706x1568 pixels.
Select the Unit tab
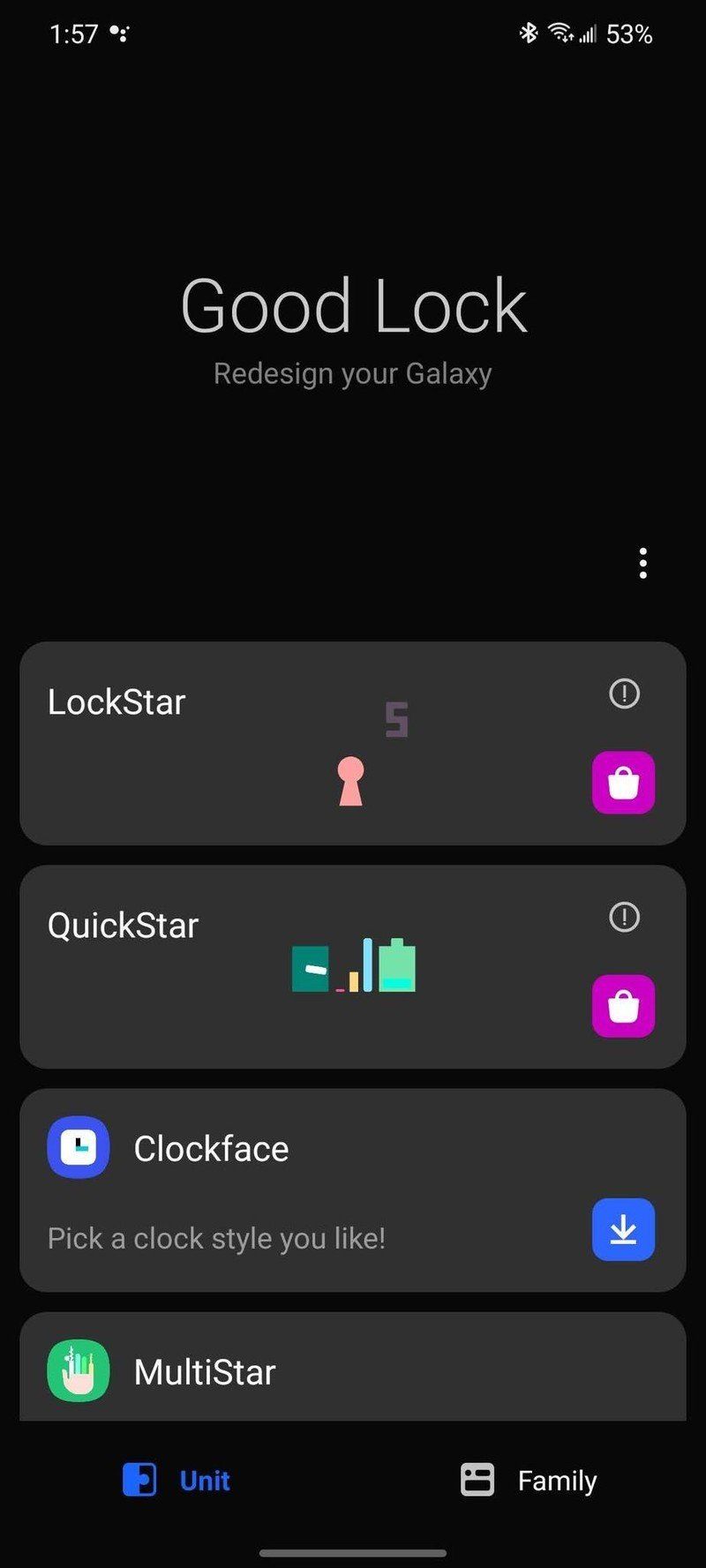[203, 1481]
